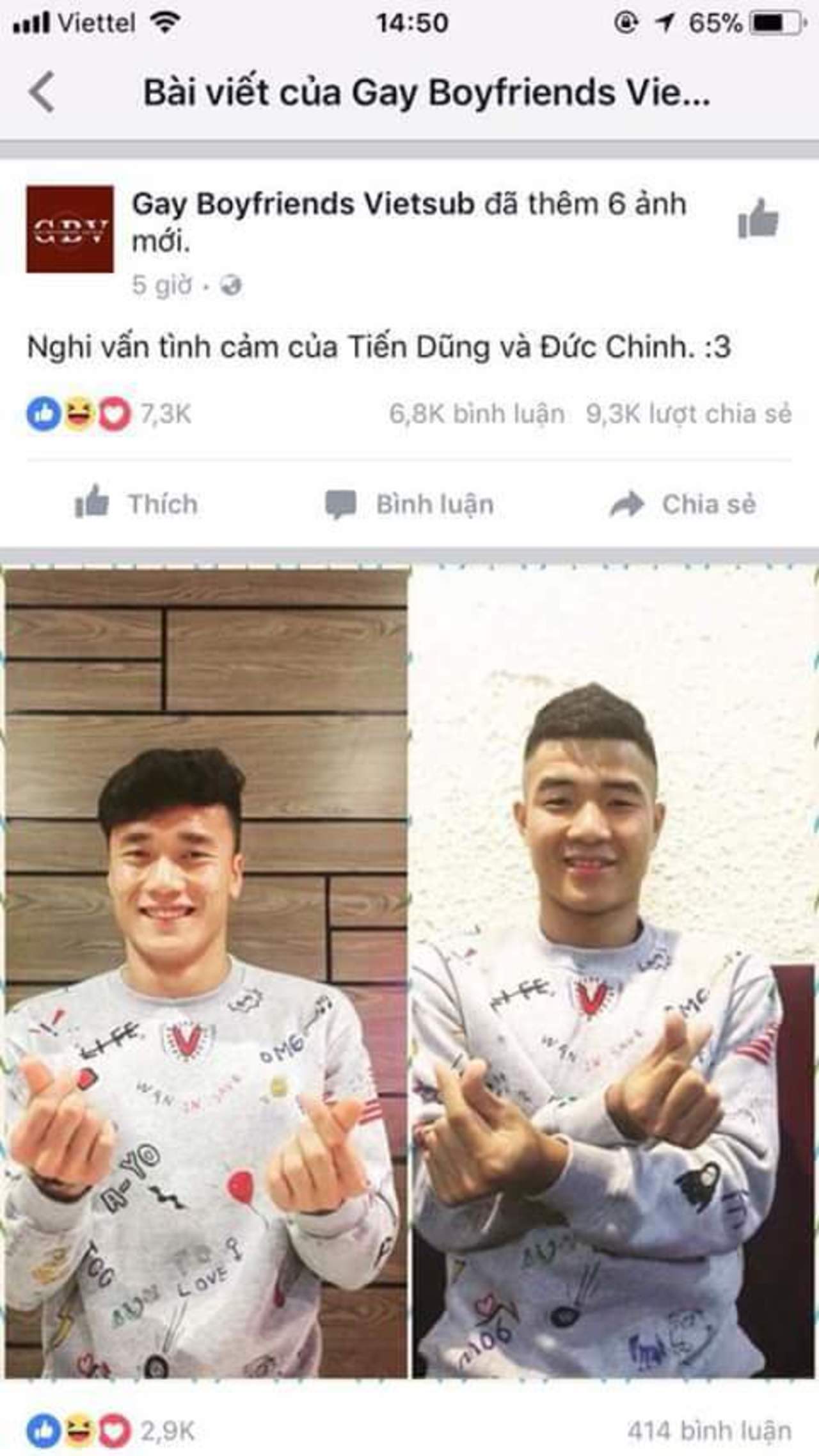Screen dimensions: 819x1456
Task: Open the 6,8K bình luận comments
Action: (477, 414)
